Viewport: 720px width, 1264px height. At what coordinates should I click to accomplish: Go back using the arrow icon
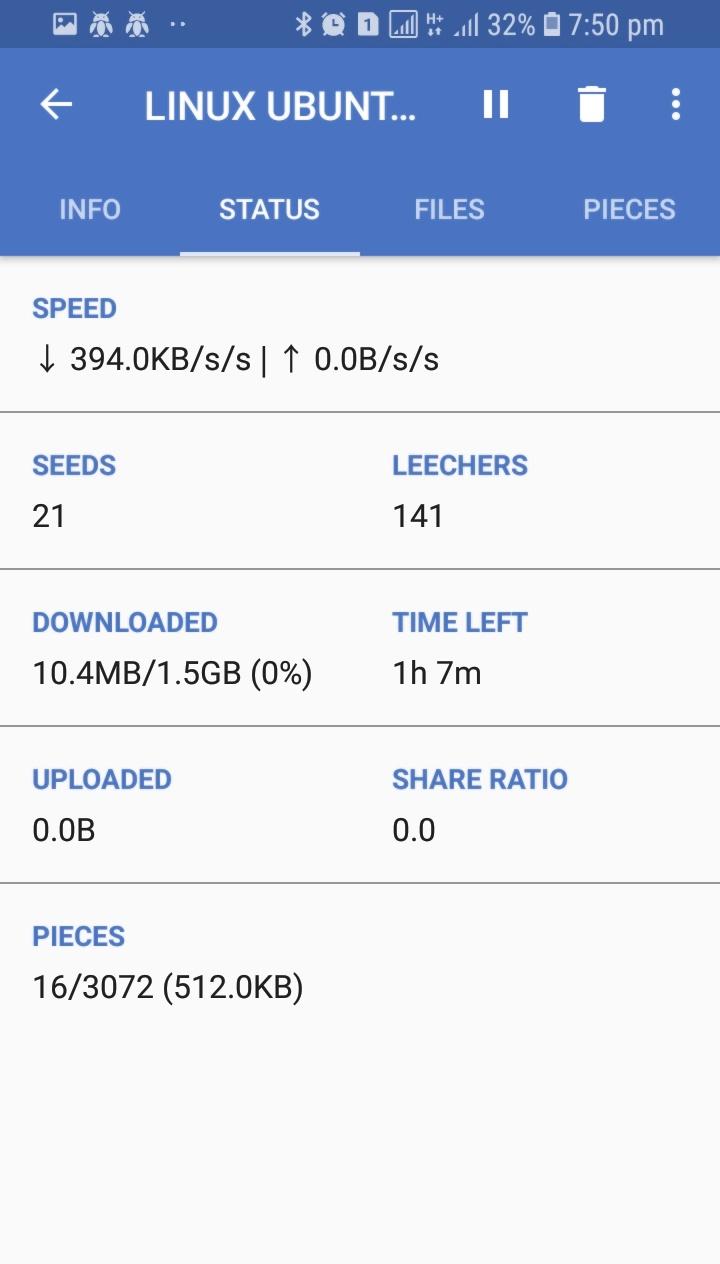pyautogui.click(x=56, y=104)
